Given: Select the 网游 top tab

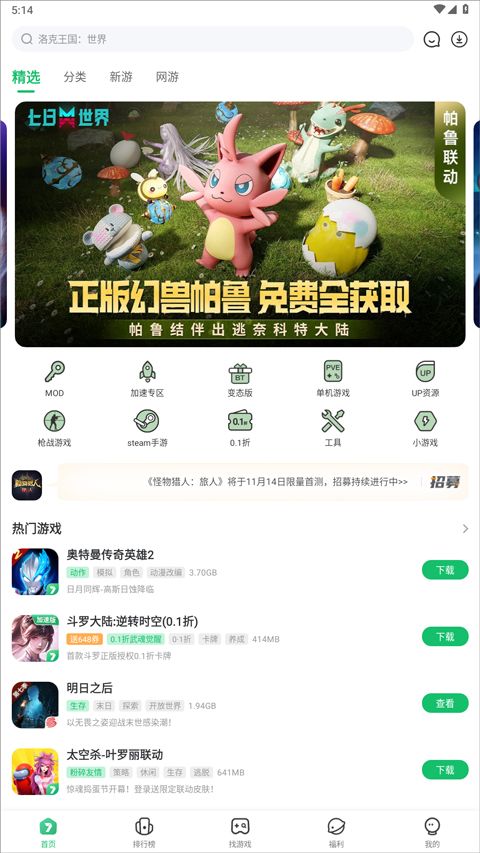Looking at the screenshot, I should (167, 77).
